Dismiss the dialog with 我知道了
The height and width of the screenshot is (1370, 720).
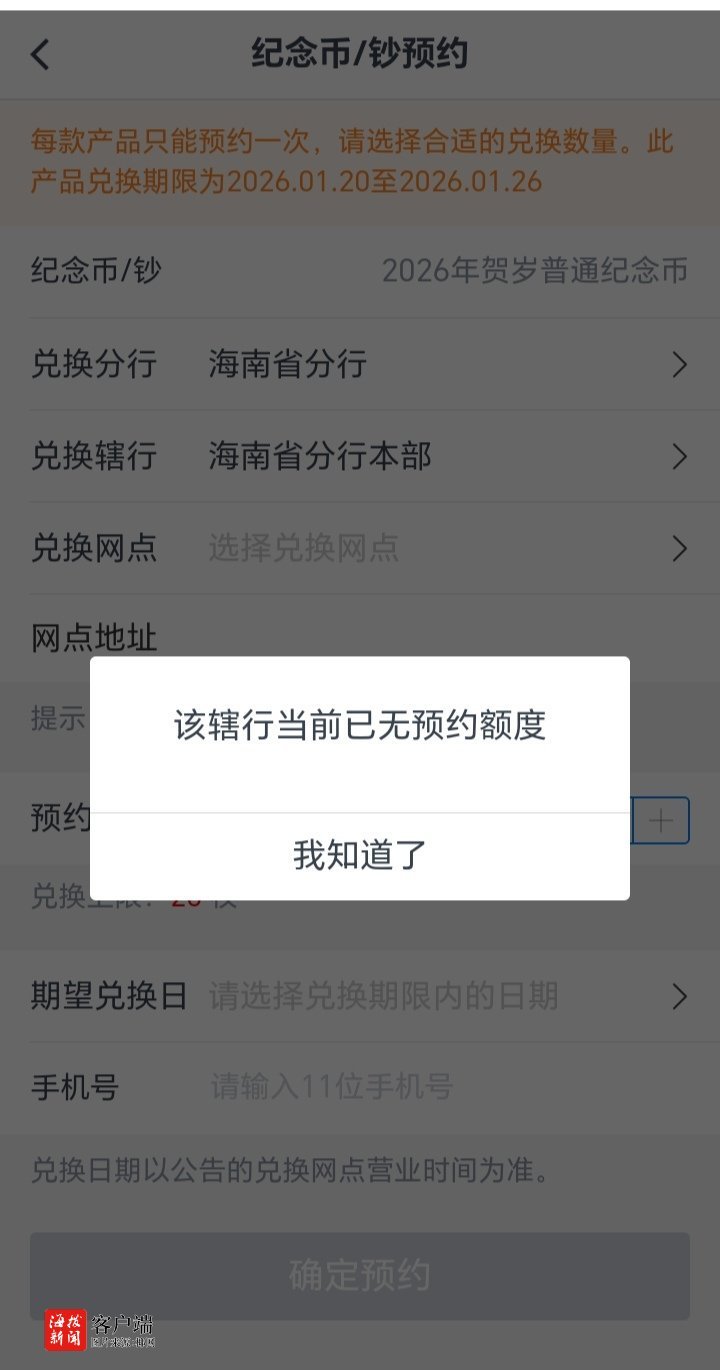[x=360, y=855]
